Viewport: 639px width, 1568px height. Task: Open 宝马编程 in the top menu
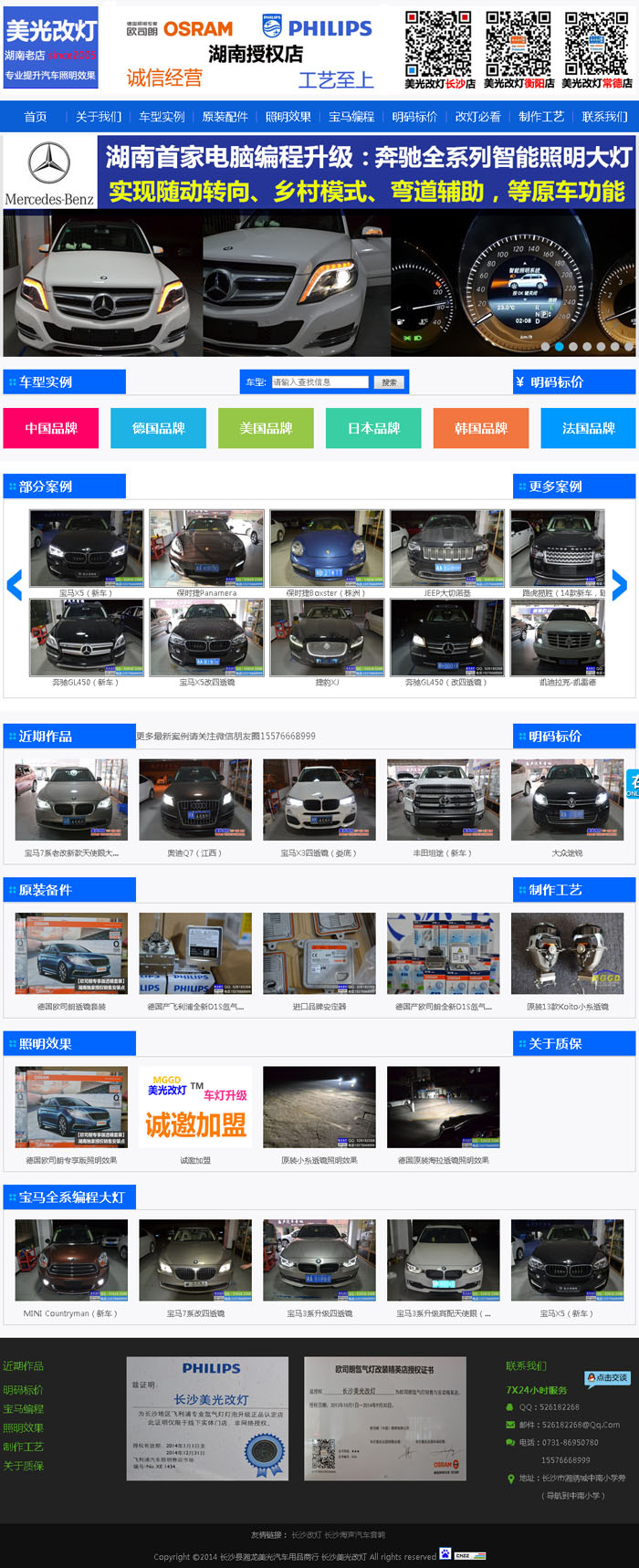click(x=351, y=117)
